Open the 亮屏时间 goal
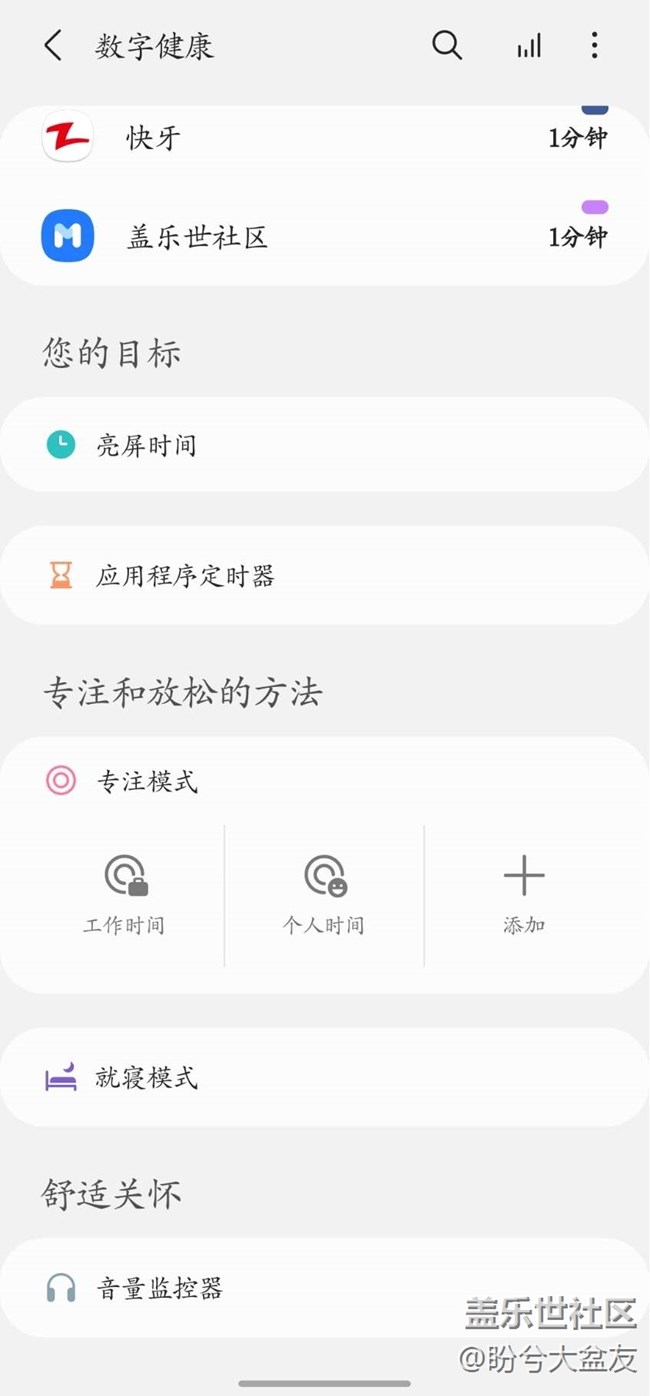The height and width of the screenshot is (1396, 650). point(324,445)
